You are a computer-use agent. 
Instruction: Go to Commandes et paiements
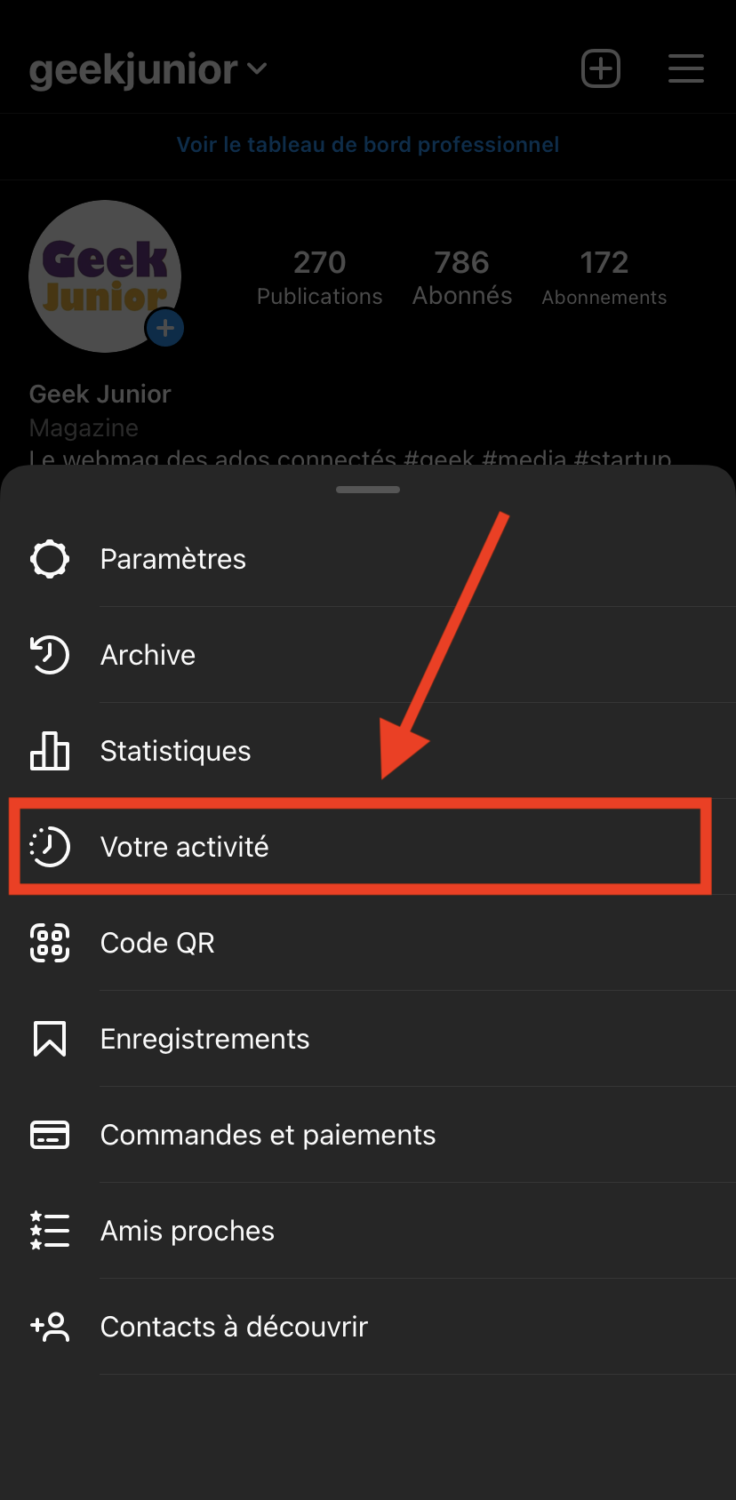(x=267, y=1135)
